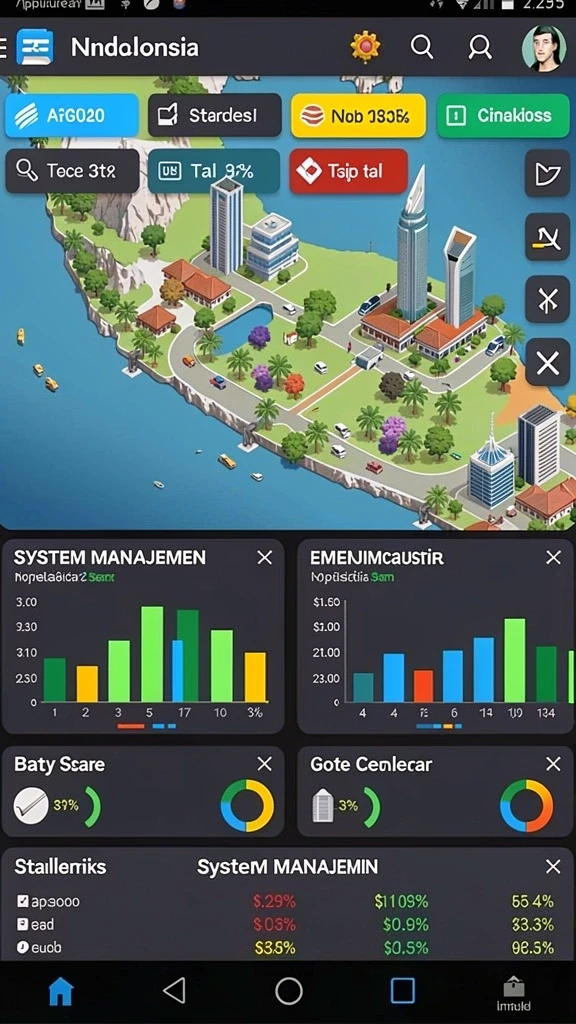
Task: Dismiss the Emenjimcaustir chart card
Action: (x=553, y=557)
